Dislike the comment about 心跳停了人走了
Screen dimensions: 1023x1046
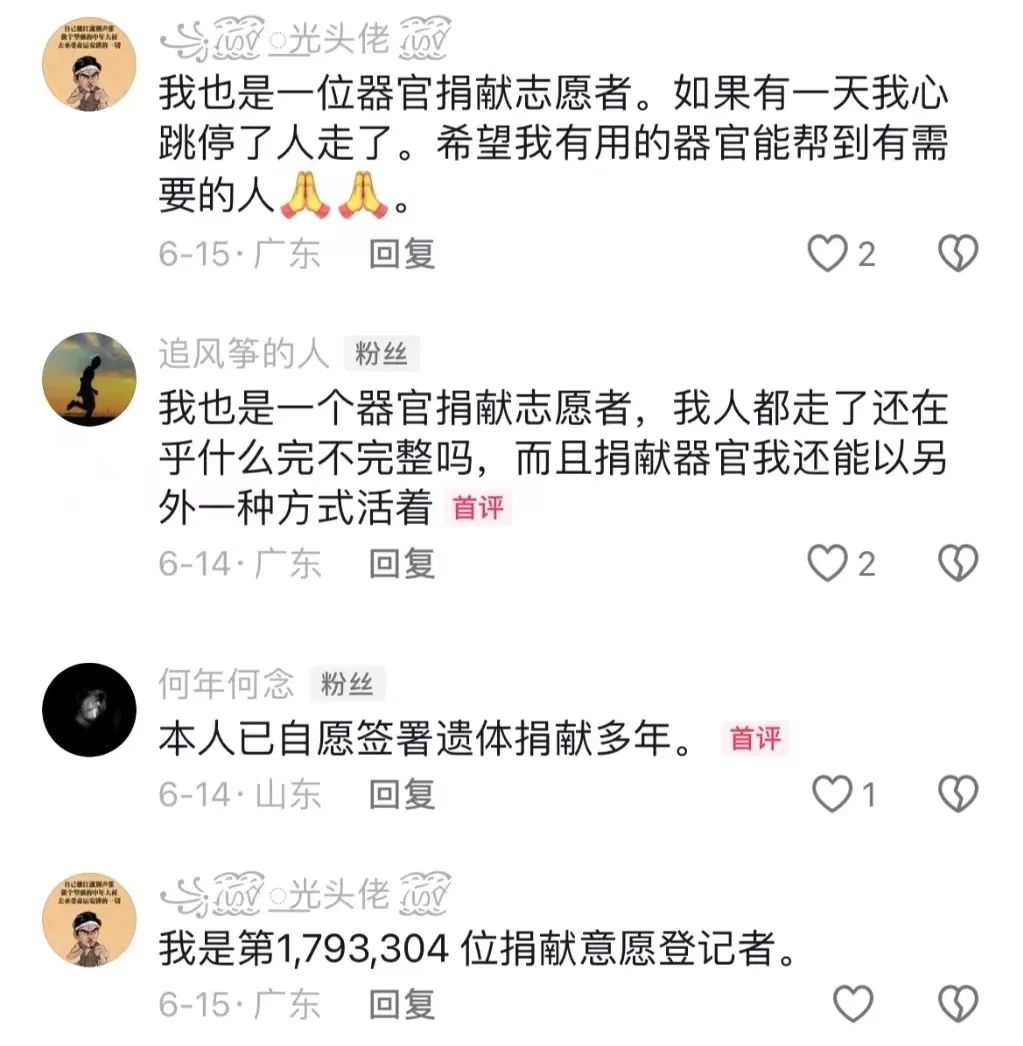coord(958,254)
